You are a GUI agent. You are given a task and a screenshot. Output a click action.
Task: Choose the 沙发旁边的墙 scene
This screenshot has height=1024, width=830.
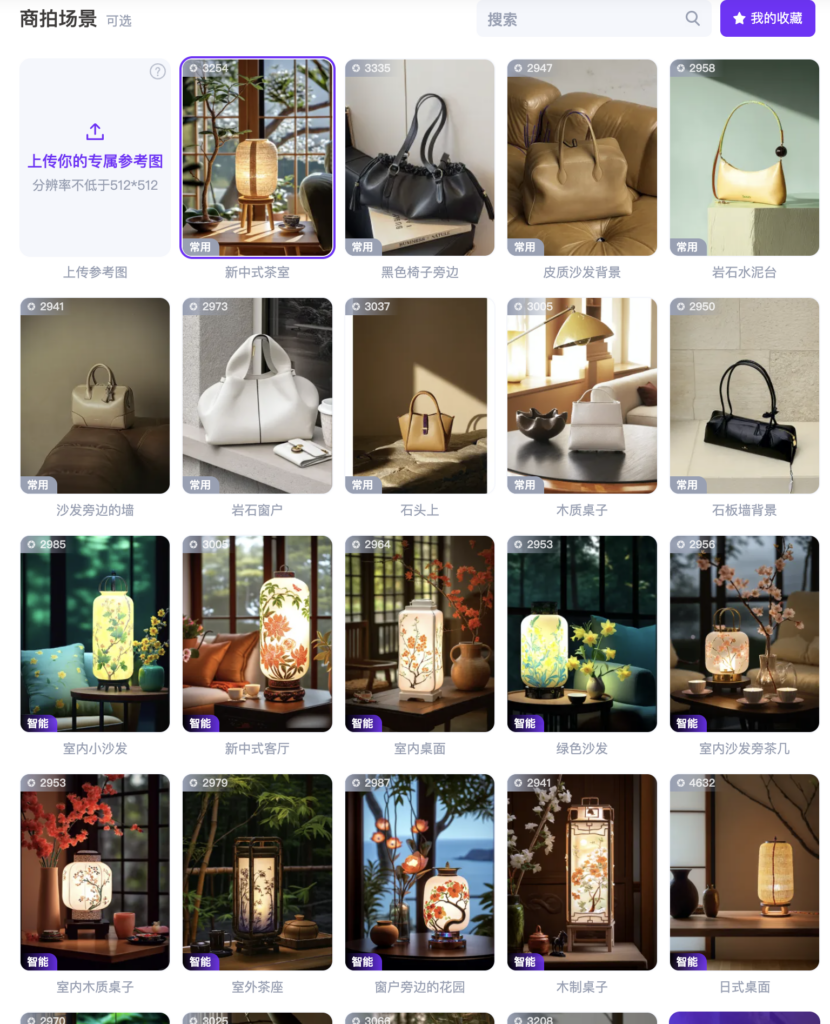(x=95, y=395)
